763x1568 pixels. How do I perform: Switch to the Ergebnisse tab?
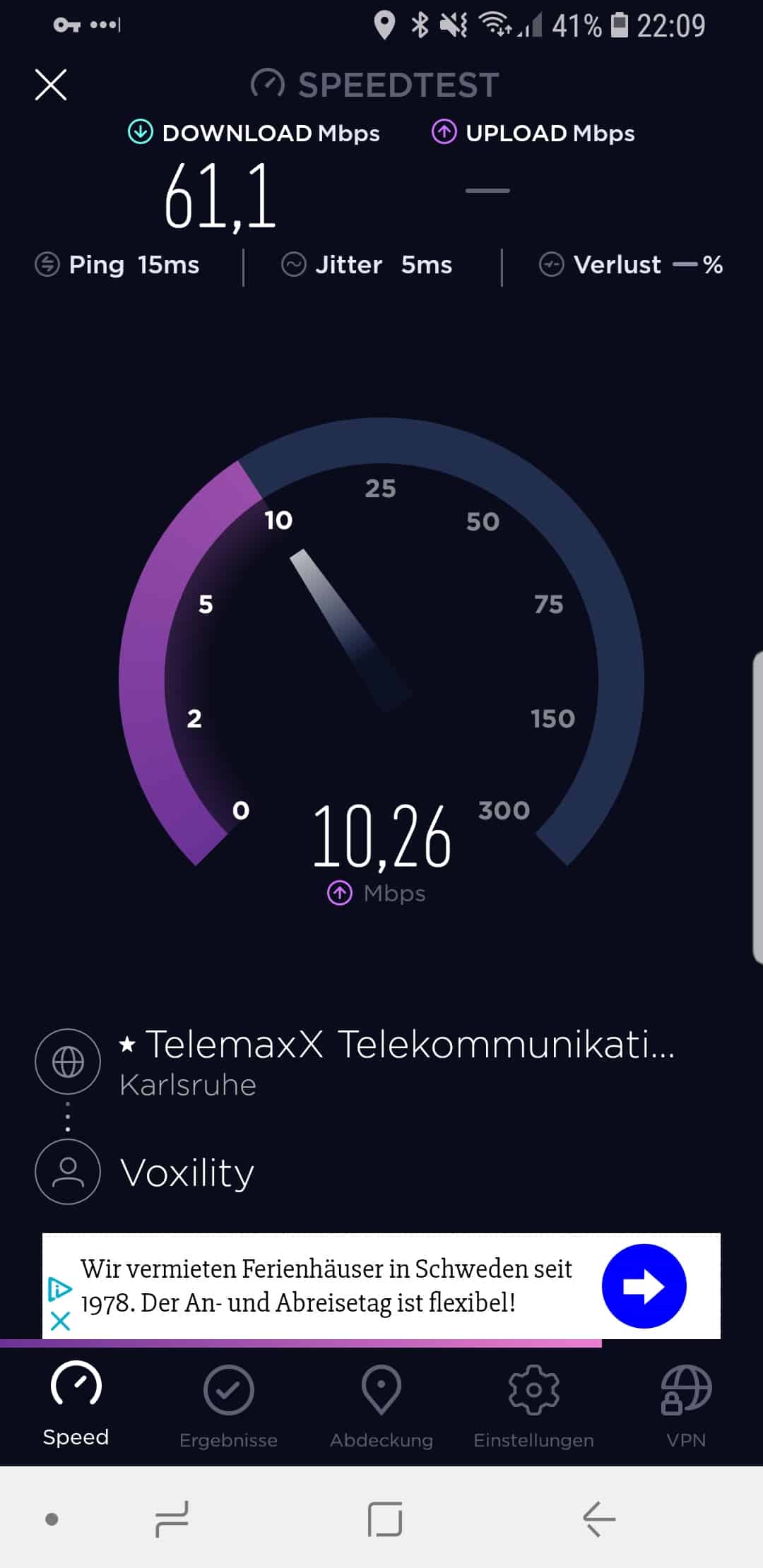click(x=228, y=1407)
